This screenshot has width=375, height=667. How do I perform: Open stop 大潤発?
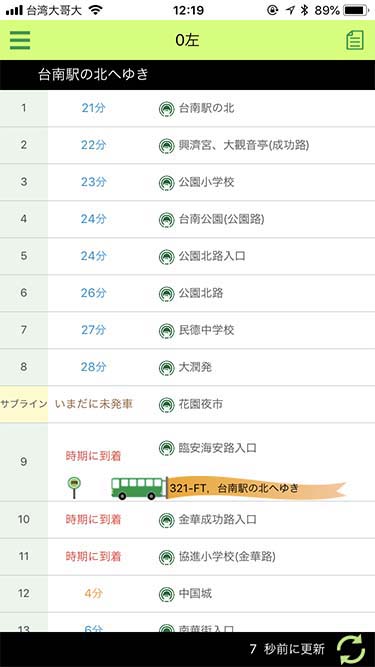pos(188,368)
